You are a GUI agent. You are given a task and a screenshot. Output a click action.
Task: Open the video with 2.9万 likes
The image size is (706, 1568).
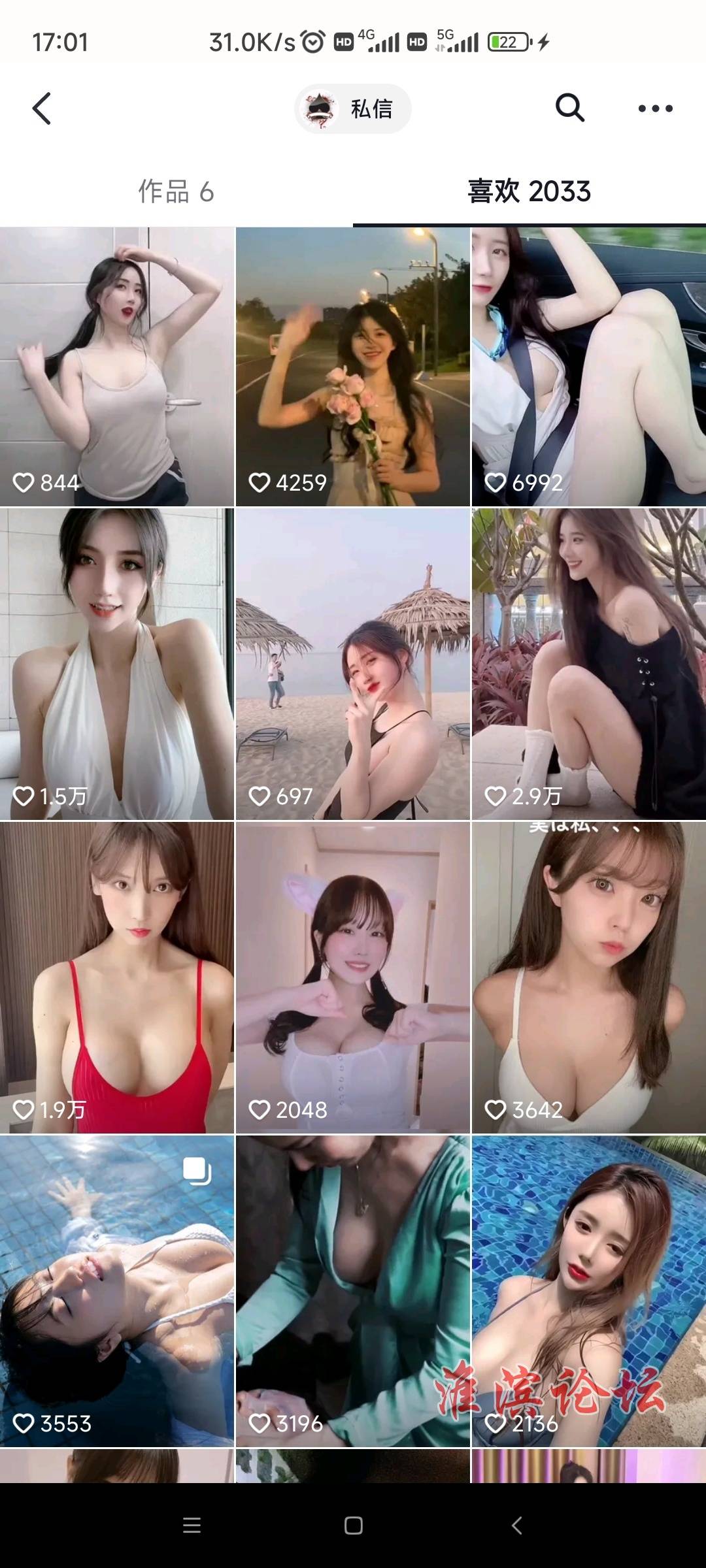click(588, 663)
